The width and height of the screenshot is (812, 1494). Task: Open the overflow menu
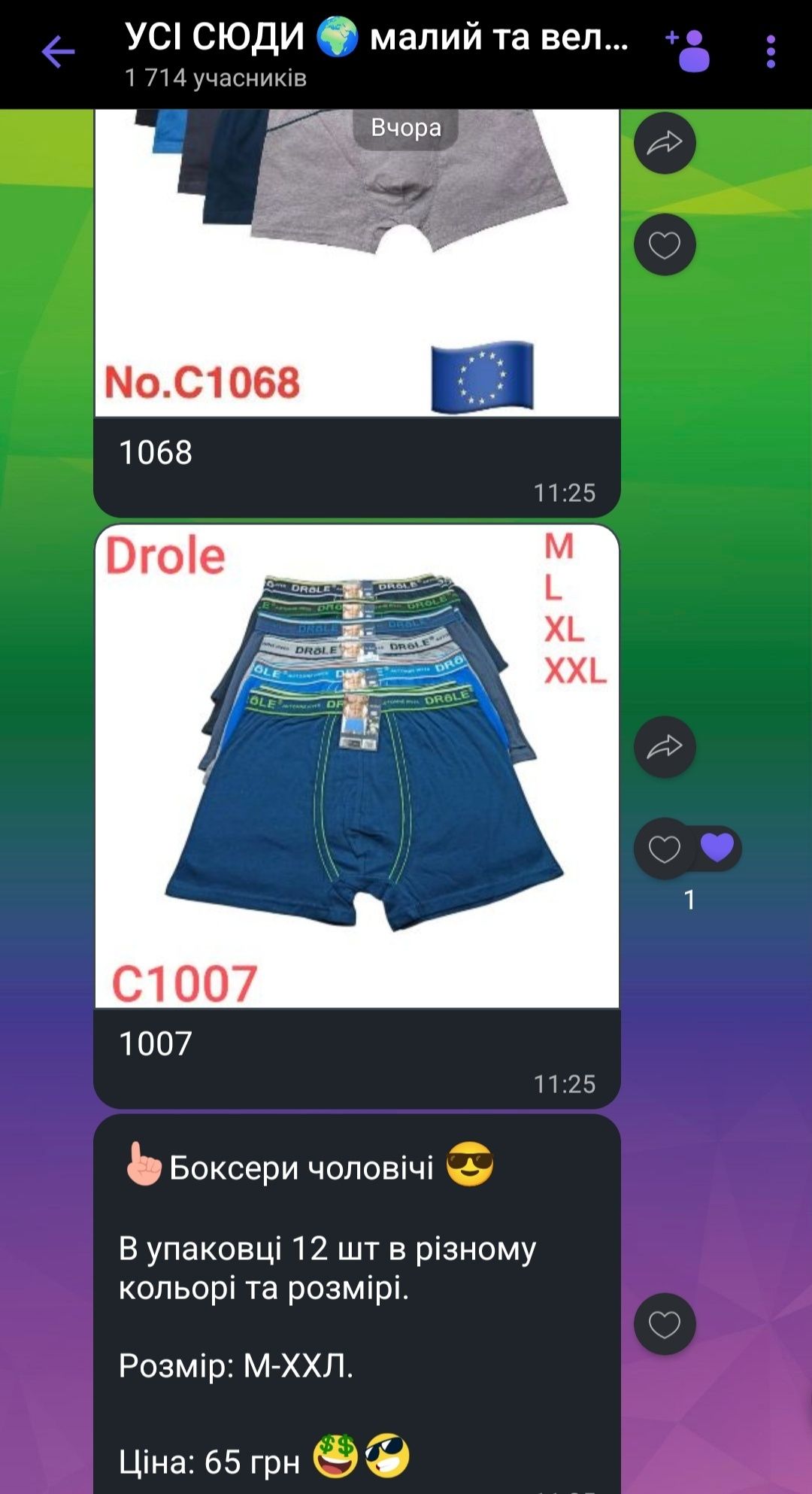(x=771, y=53)
